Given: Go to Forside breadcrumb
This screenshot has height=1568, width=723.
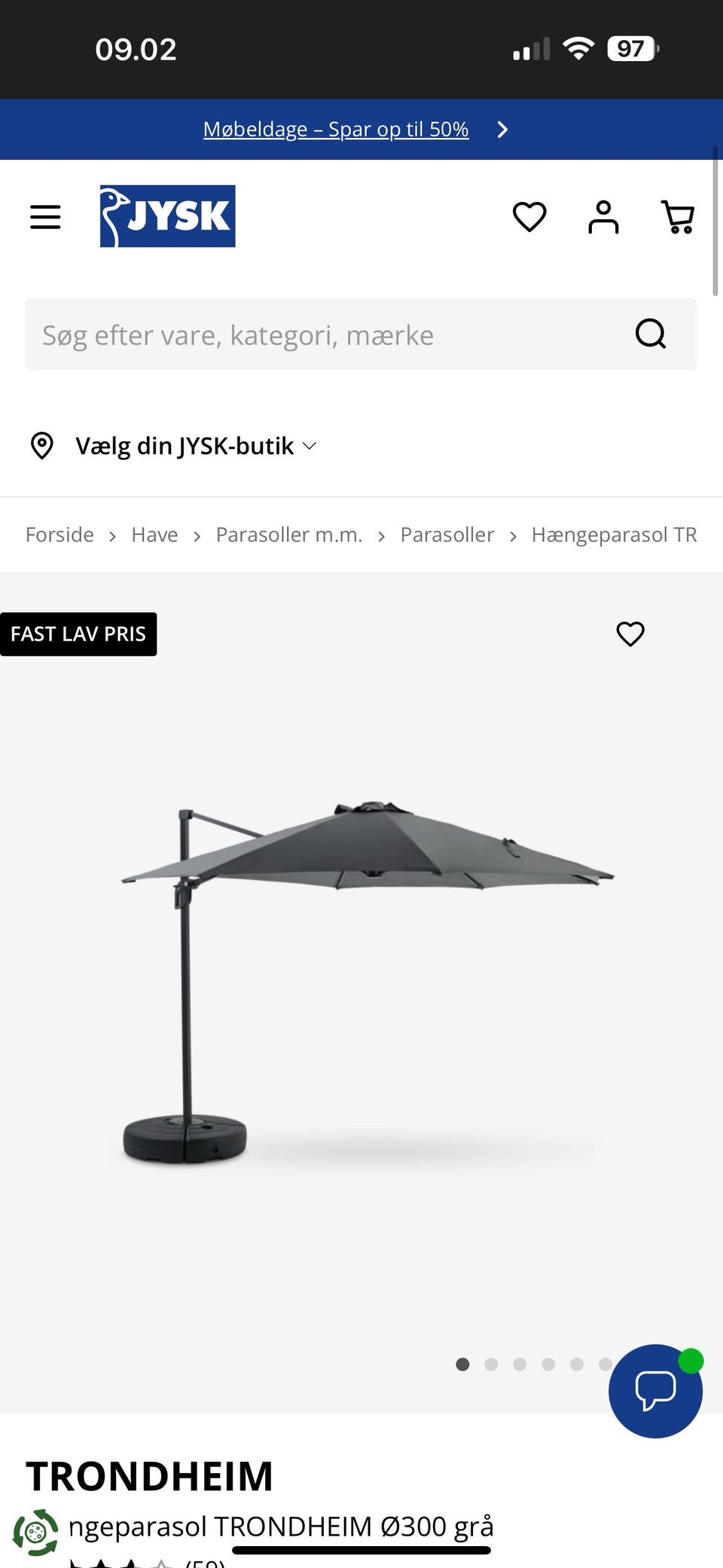Looking at the screenshot, I should [59, 535].
